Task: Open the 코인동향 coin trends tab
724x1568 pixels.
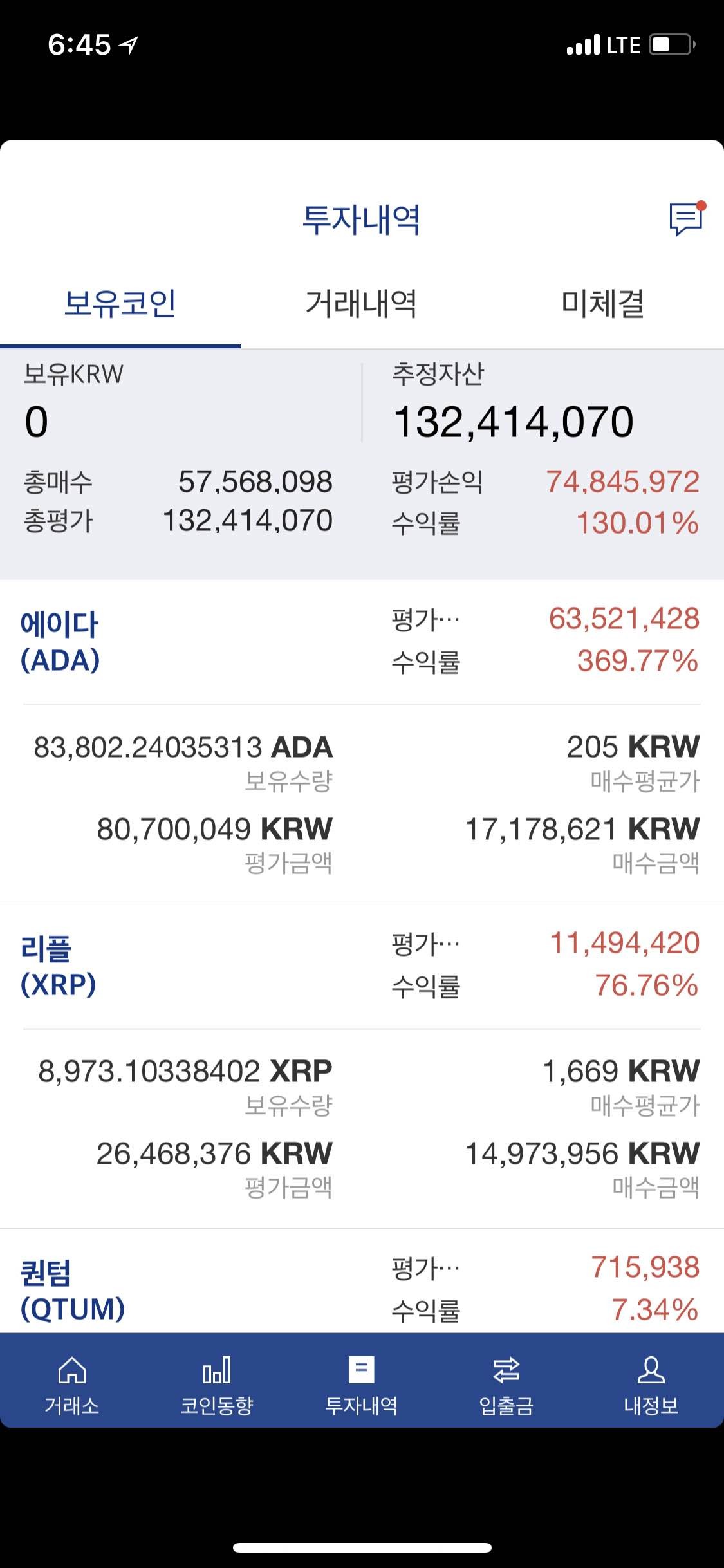Action: coord(217,1382)
